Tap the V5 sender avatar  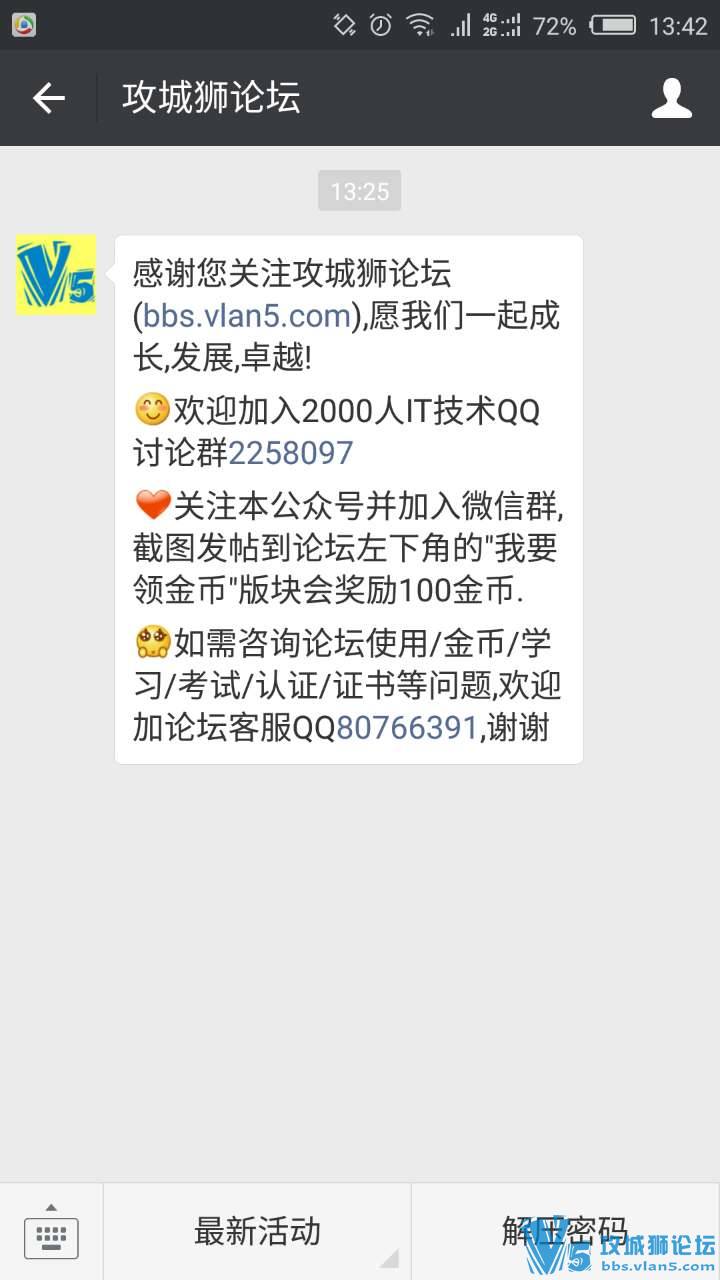[x=56, y=275]
